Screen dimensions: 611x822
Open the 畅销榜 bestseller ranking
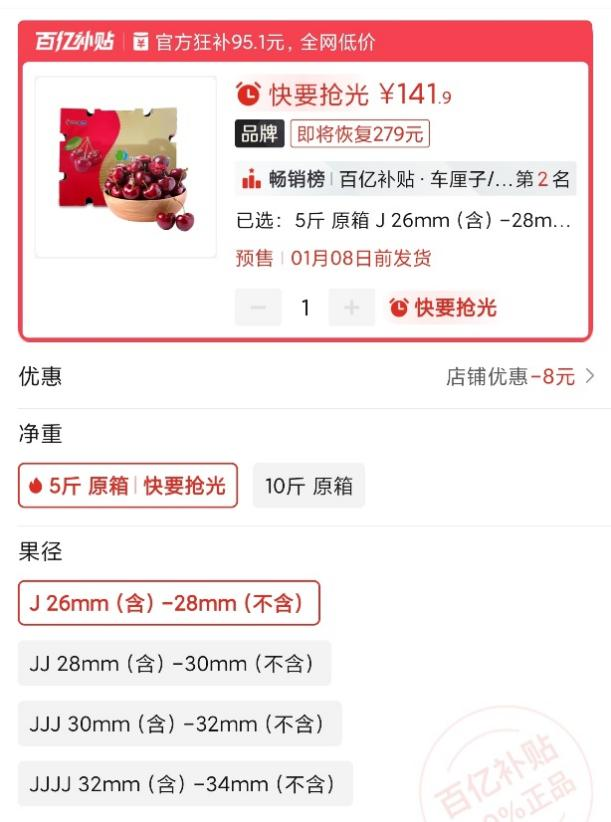click(x=405, y=180)
